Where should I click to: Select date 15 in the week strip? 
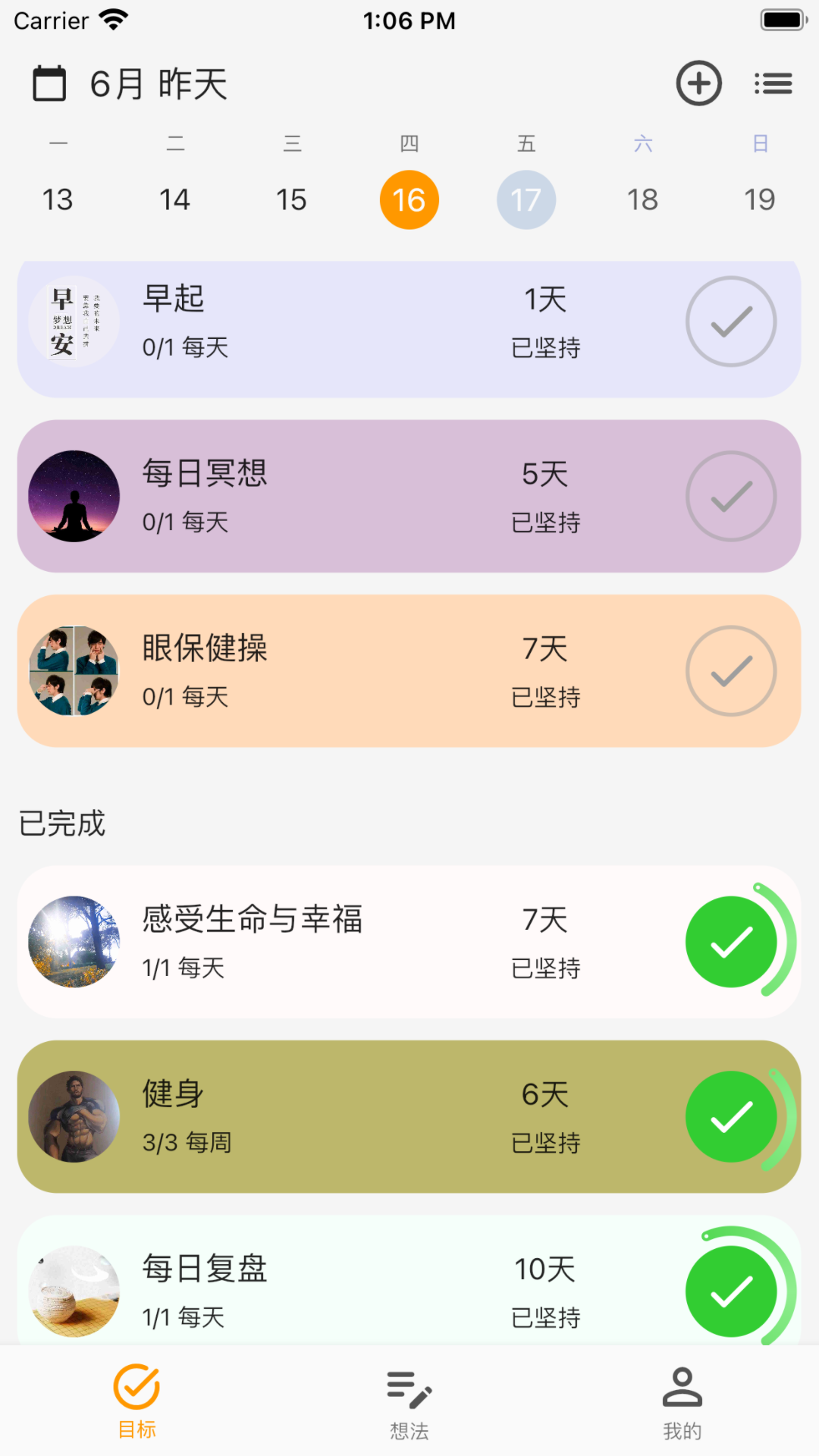point(291,200)
